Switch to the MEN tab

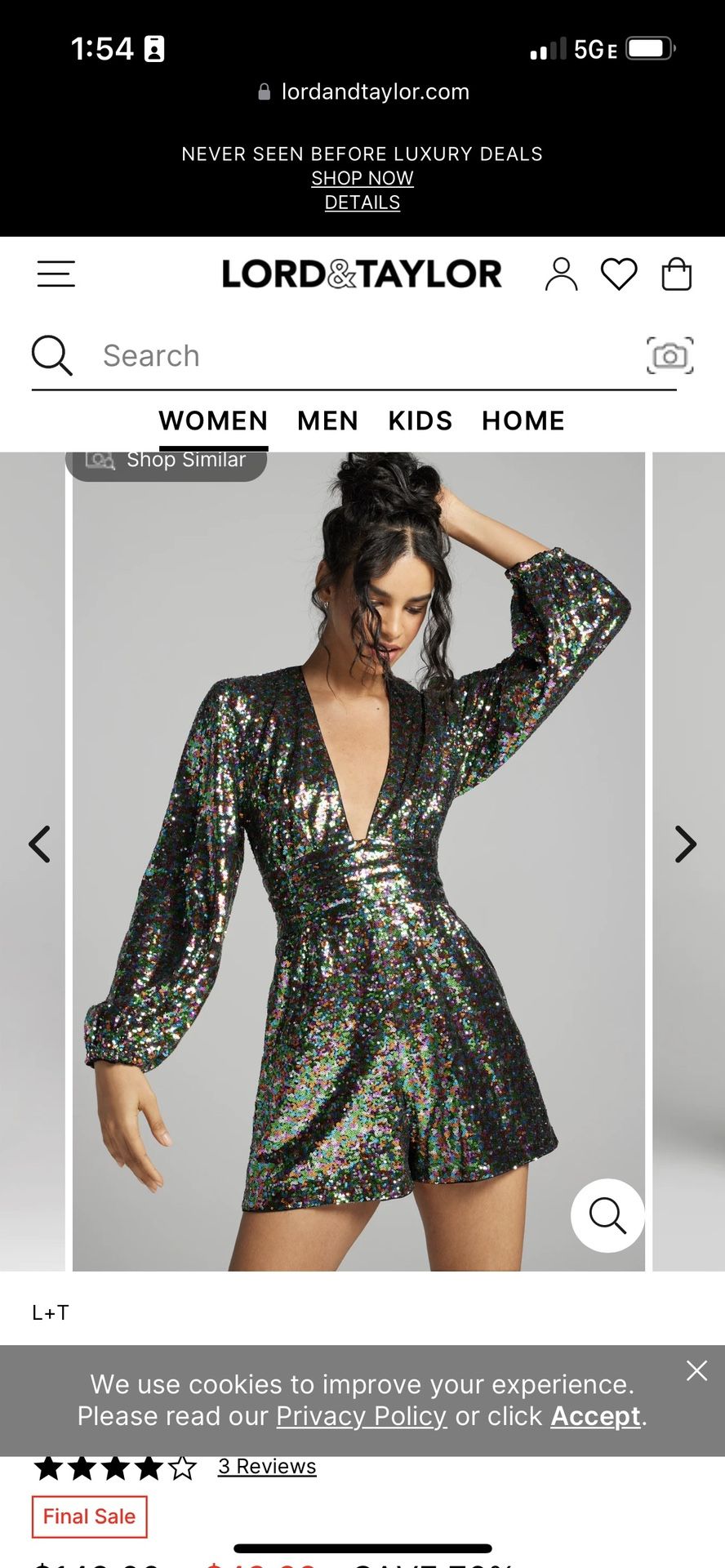pos(327,421)
